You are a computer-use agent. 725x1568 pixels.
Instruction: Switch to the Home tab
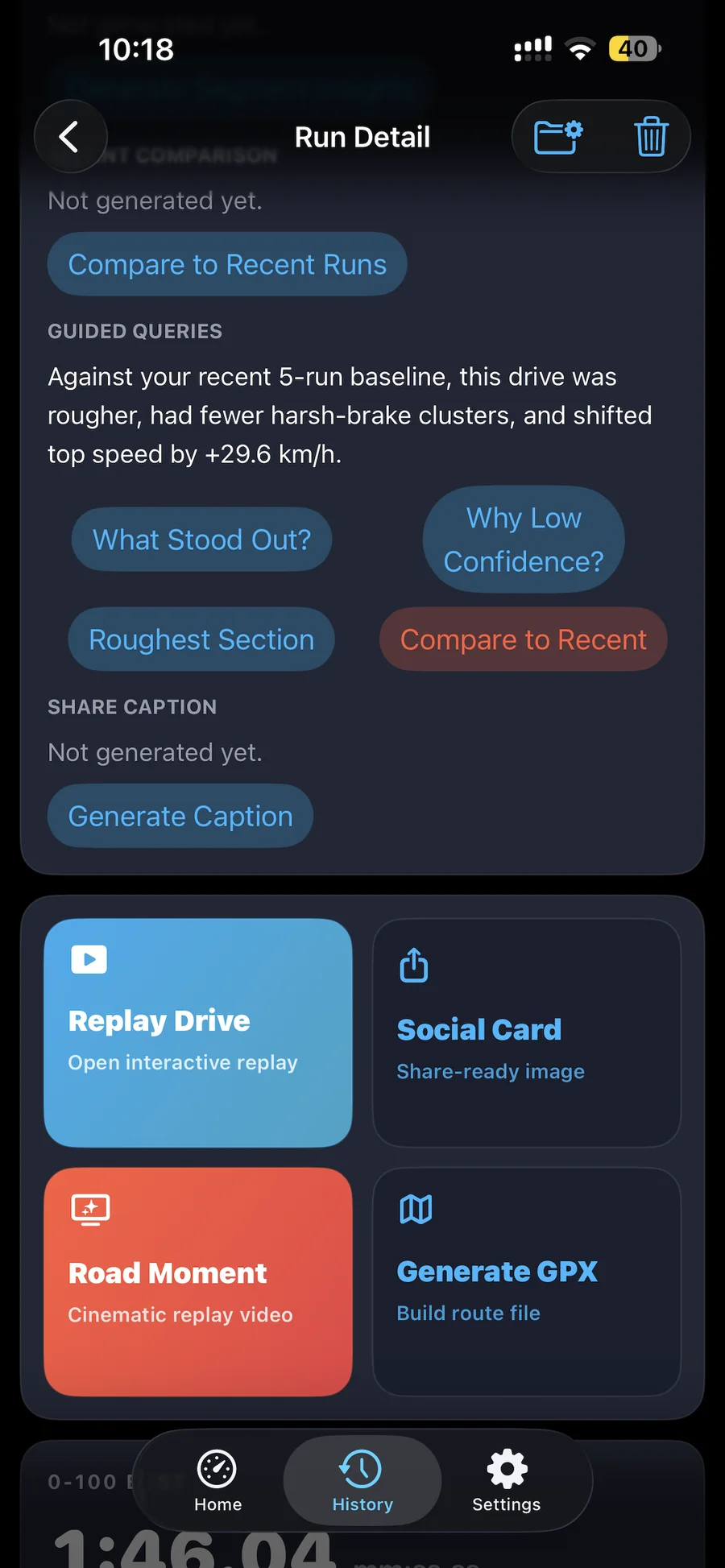[217, 1481]
